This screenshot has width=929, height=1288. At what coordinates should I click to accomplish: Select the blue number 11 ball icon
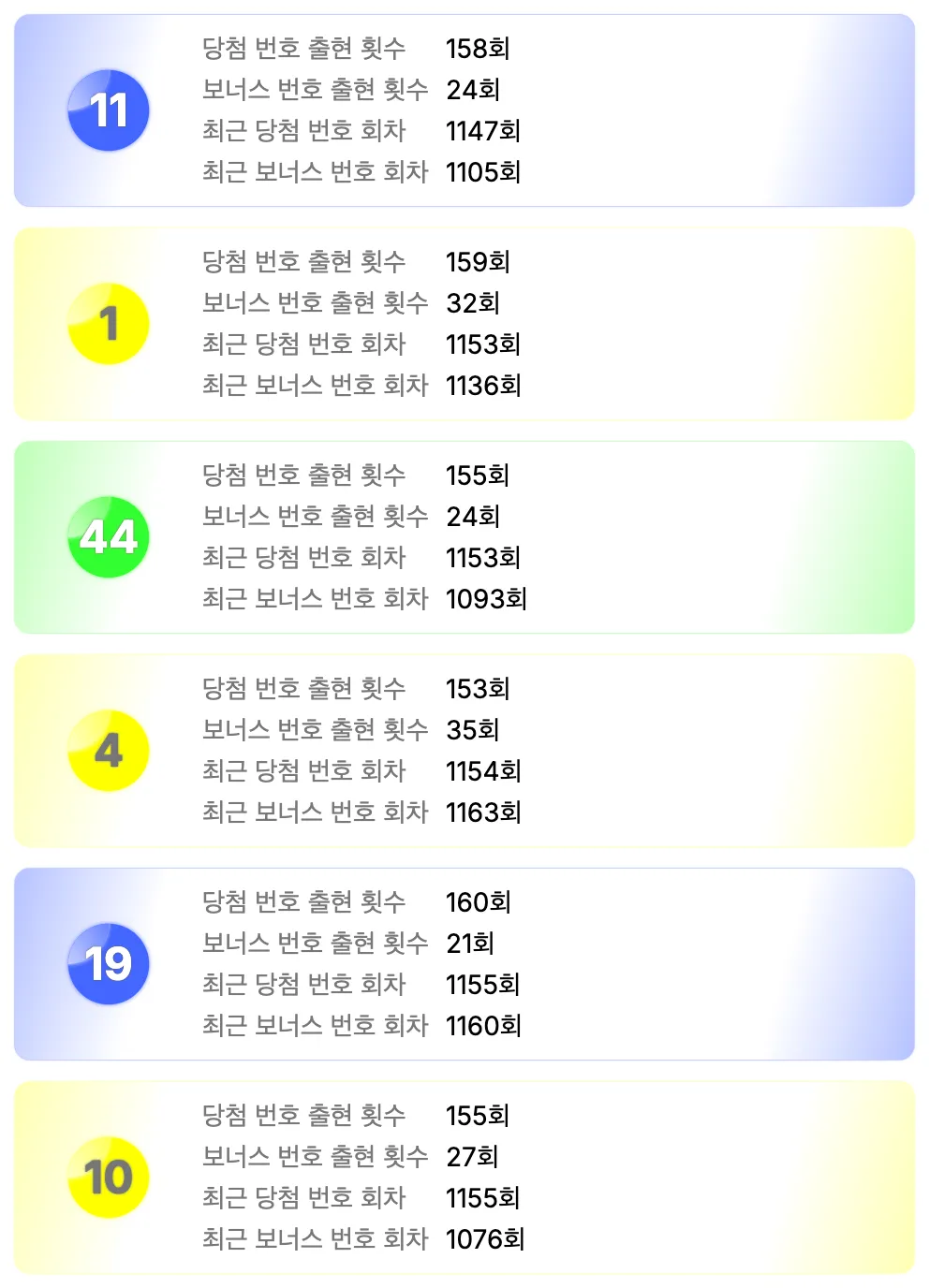110,110
